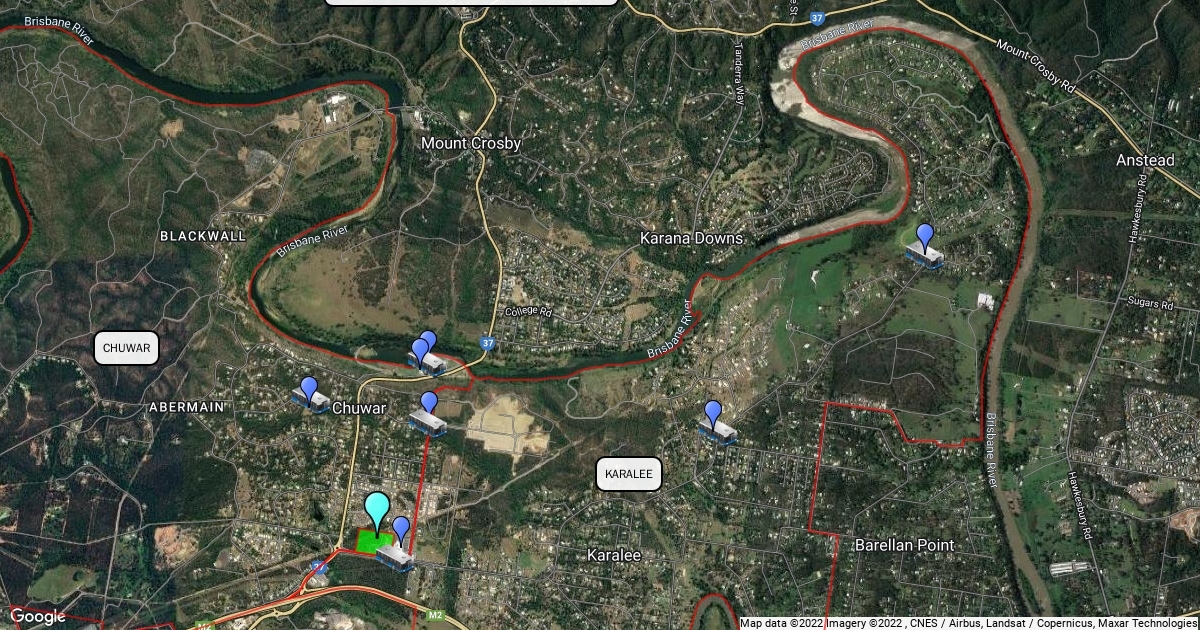Tap the white KARALEE label box
The height and width of the screenshot is (630, 1200).
coord(629,474)
